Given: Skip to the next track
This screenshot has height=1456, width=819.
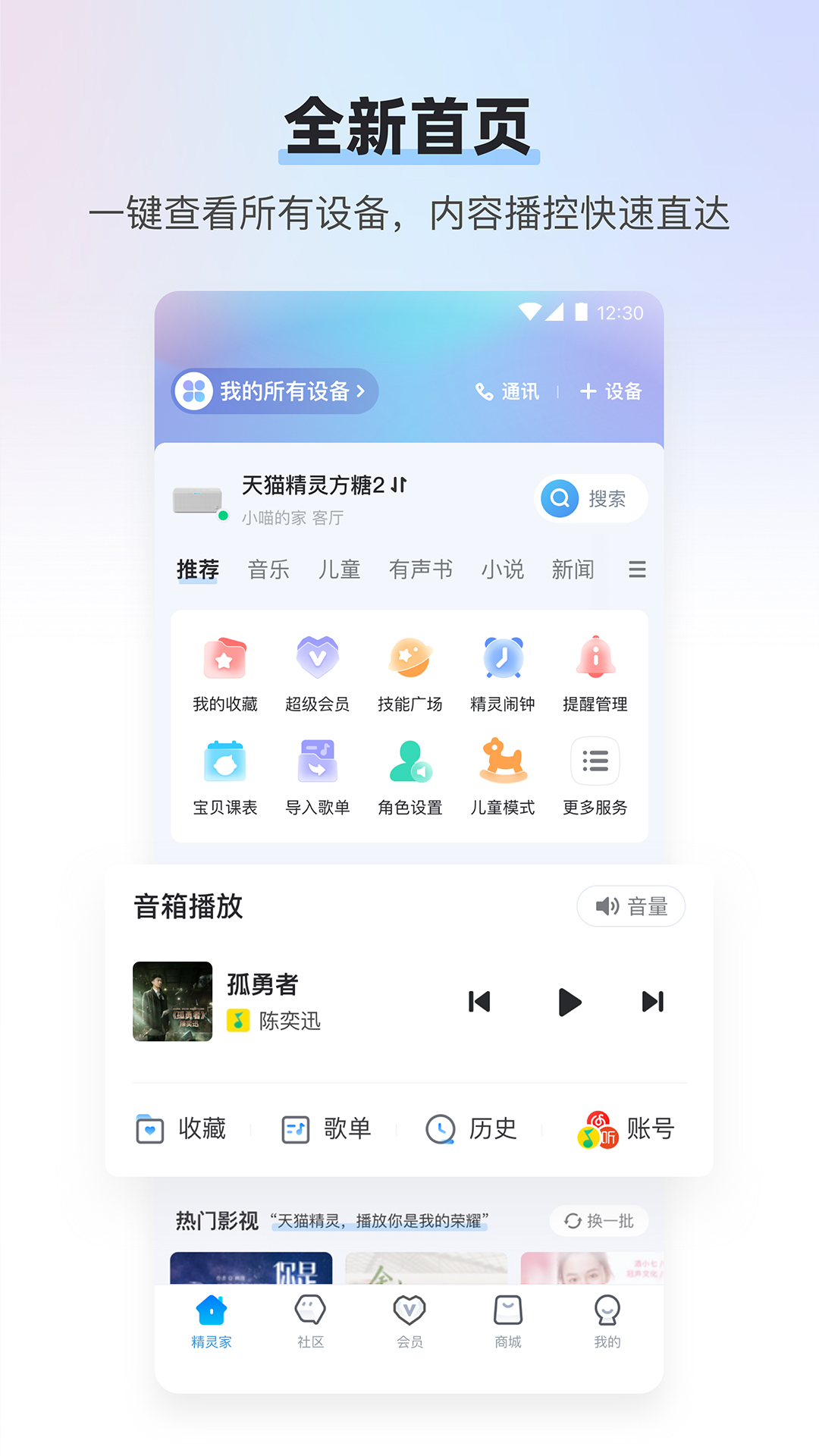Looking at the screenshot, I should click(652, 1002).
